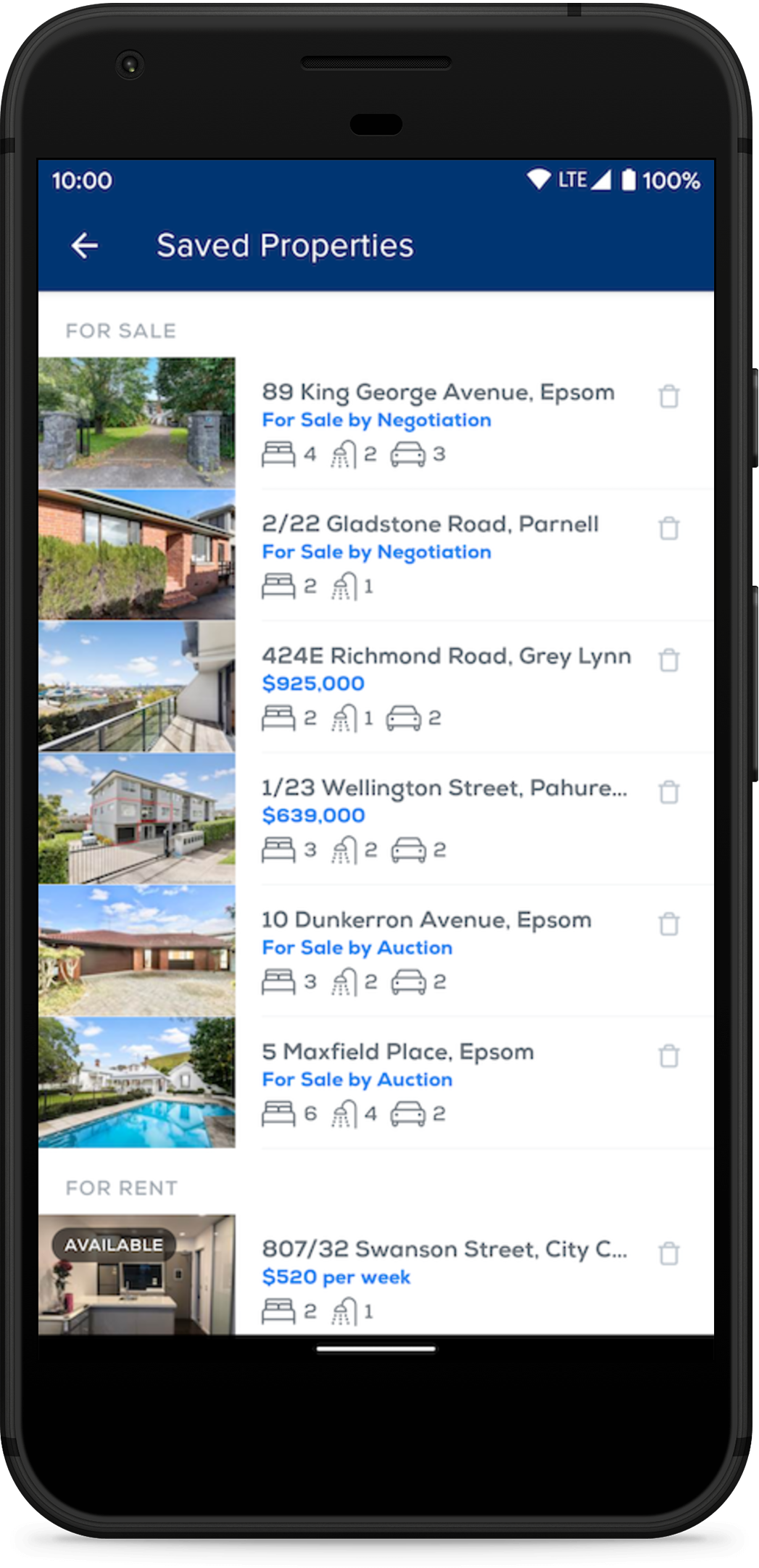Go back from Saved Properties

click(x=85, y=246)
